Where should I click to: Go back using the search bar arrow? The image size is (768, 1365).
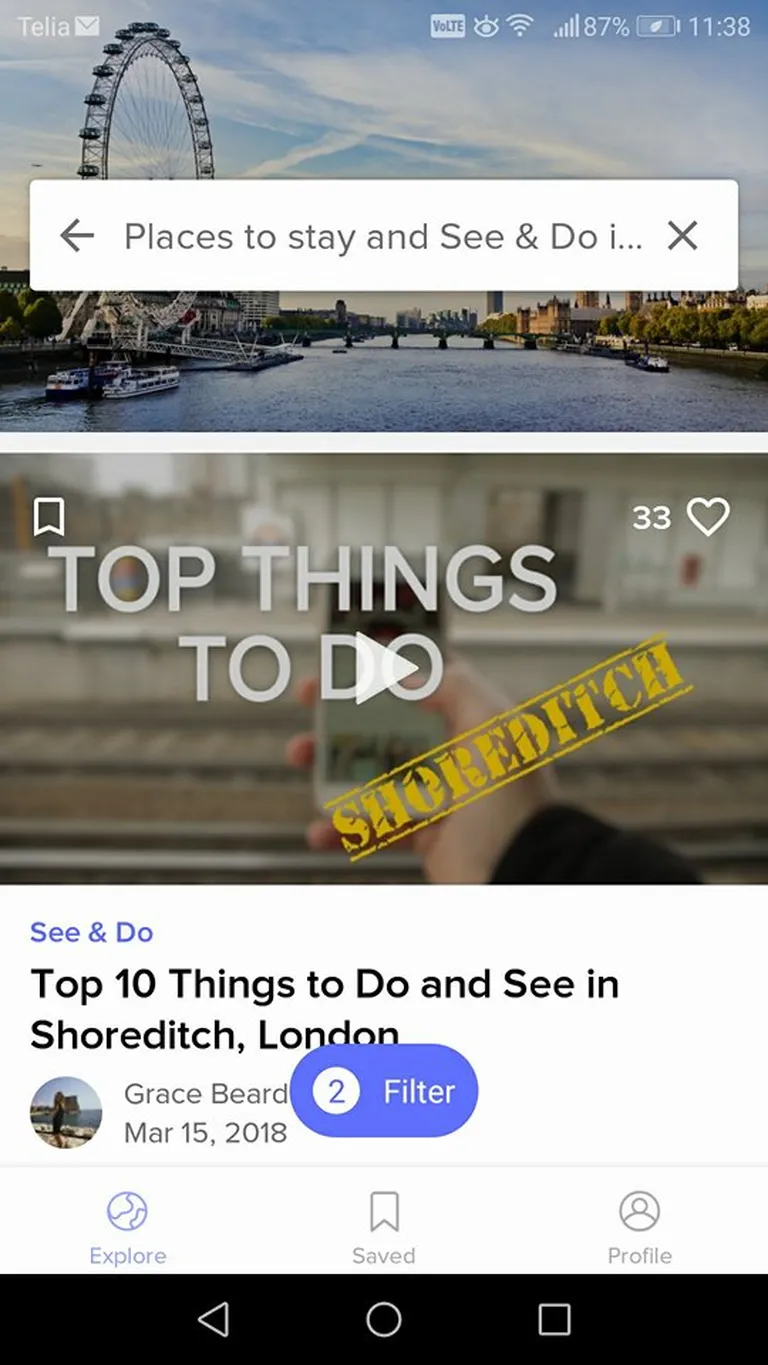pyautogui.click(x=77, y=236)
